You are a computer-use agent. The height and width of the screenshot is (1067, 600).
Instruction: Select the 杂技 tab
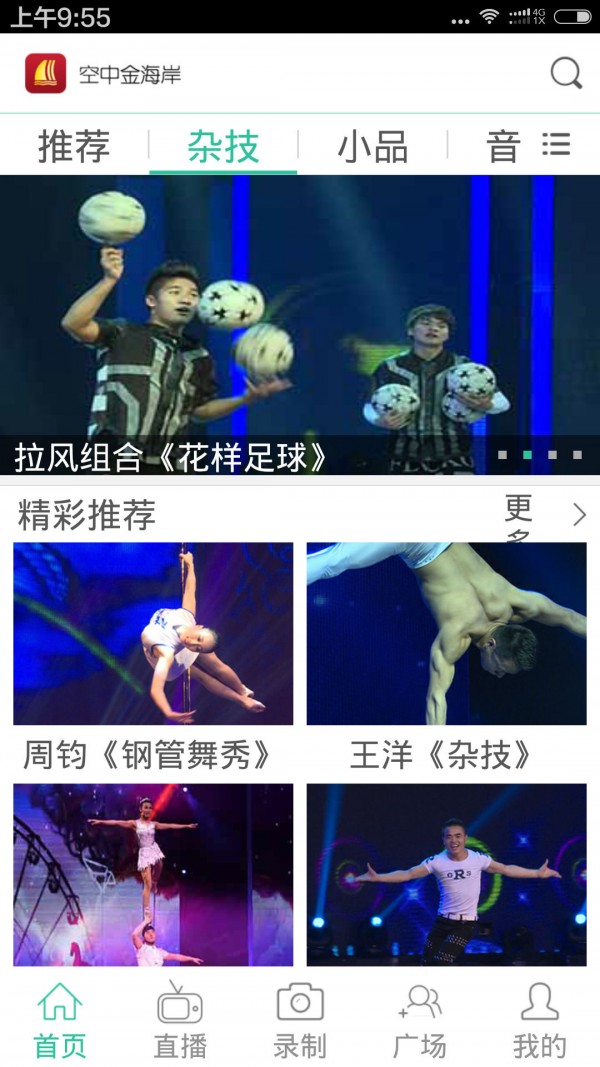click(x=223, y=146)
